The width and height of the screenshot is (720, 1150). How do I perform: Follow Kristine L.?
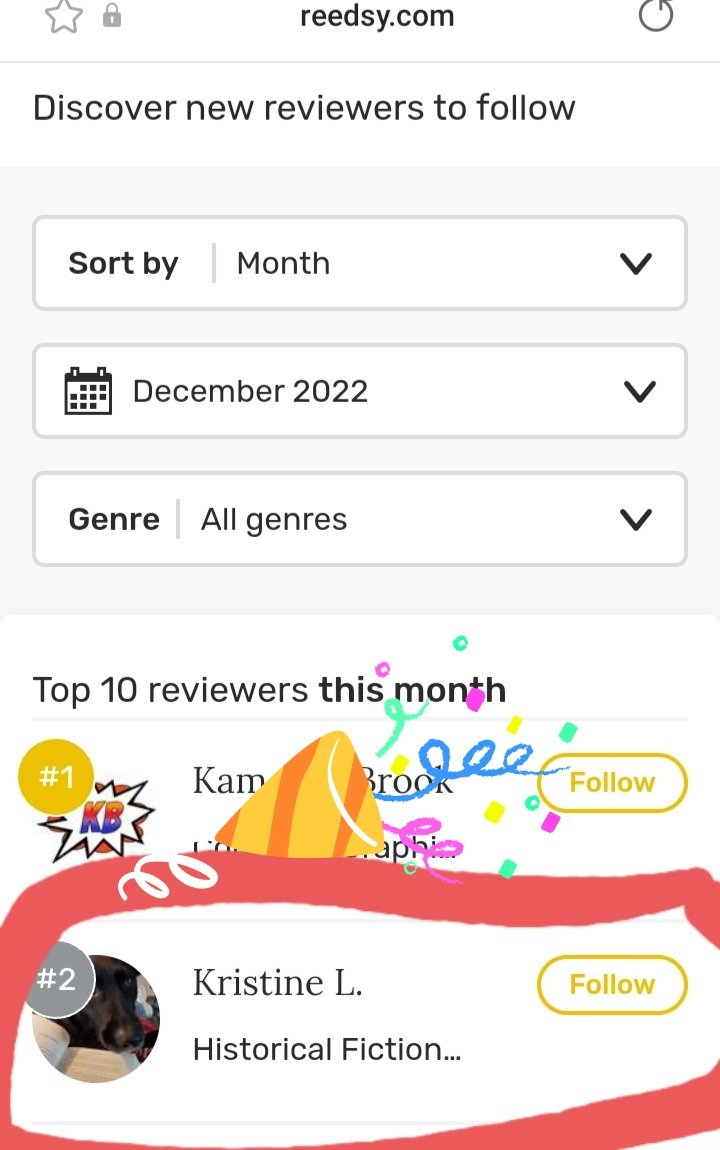[612, 984]
